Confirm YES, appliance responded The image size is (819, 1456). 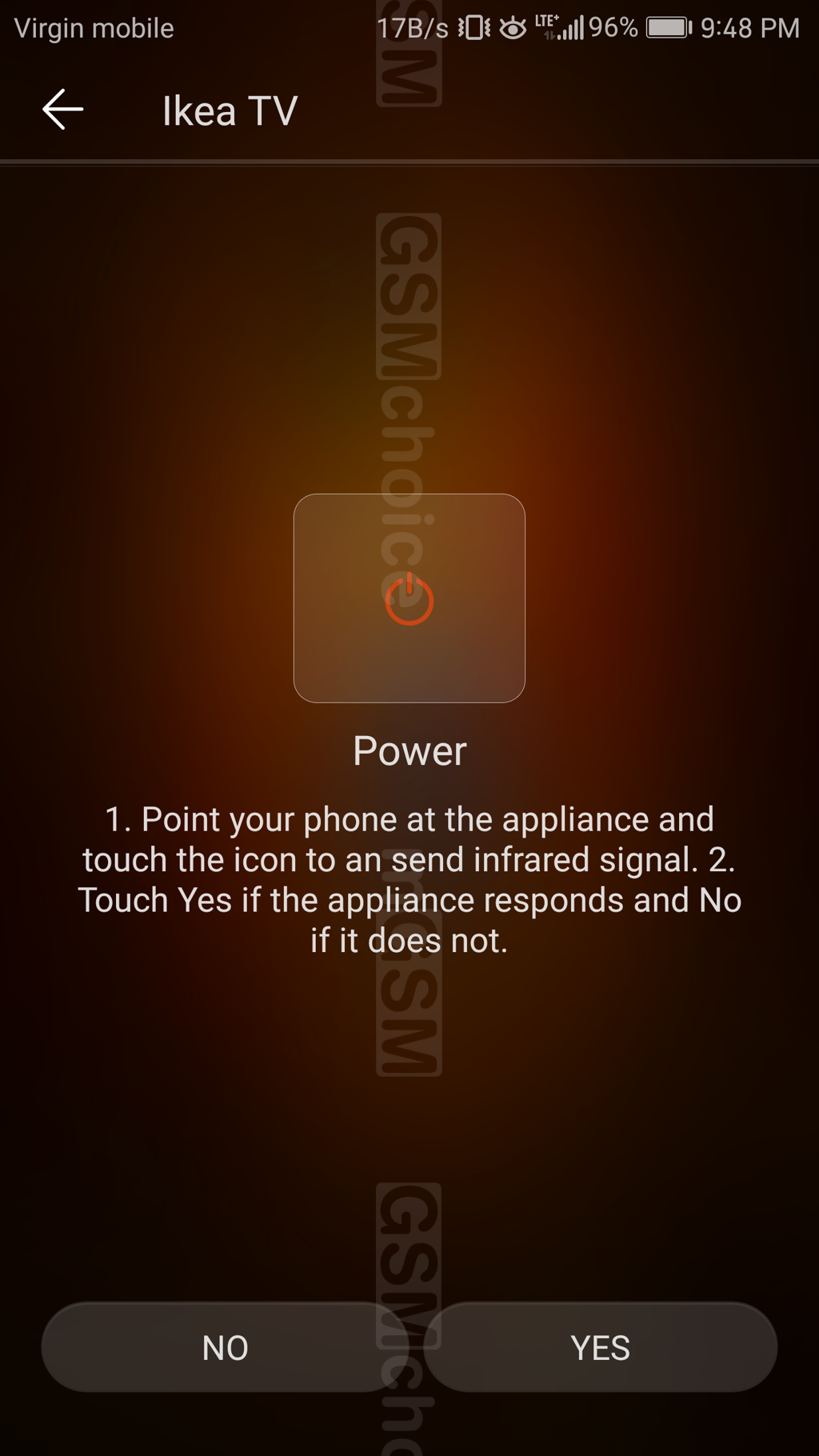point(600,1347)
